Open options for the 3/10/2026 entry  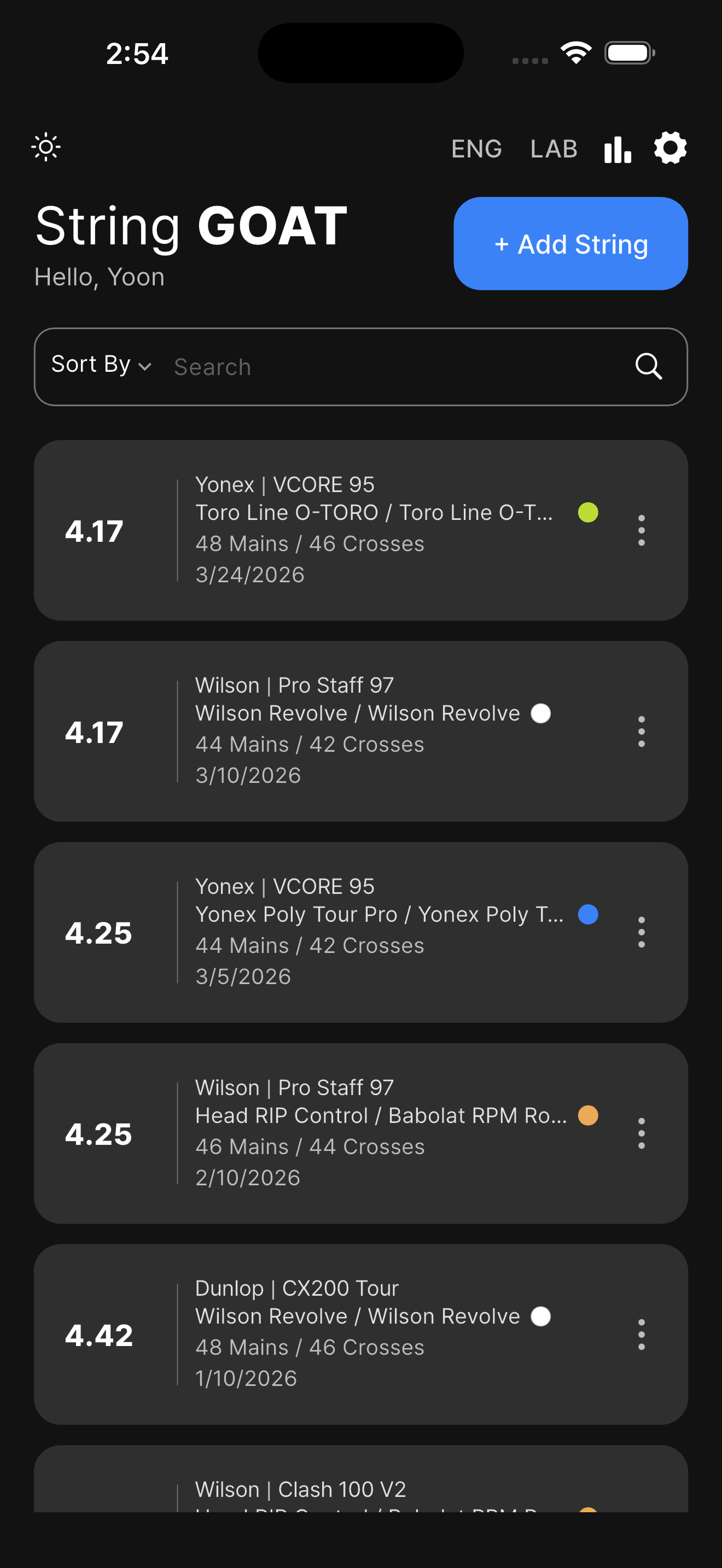(x=641, y=731)
